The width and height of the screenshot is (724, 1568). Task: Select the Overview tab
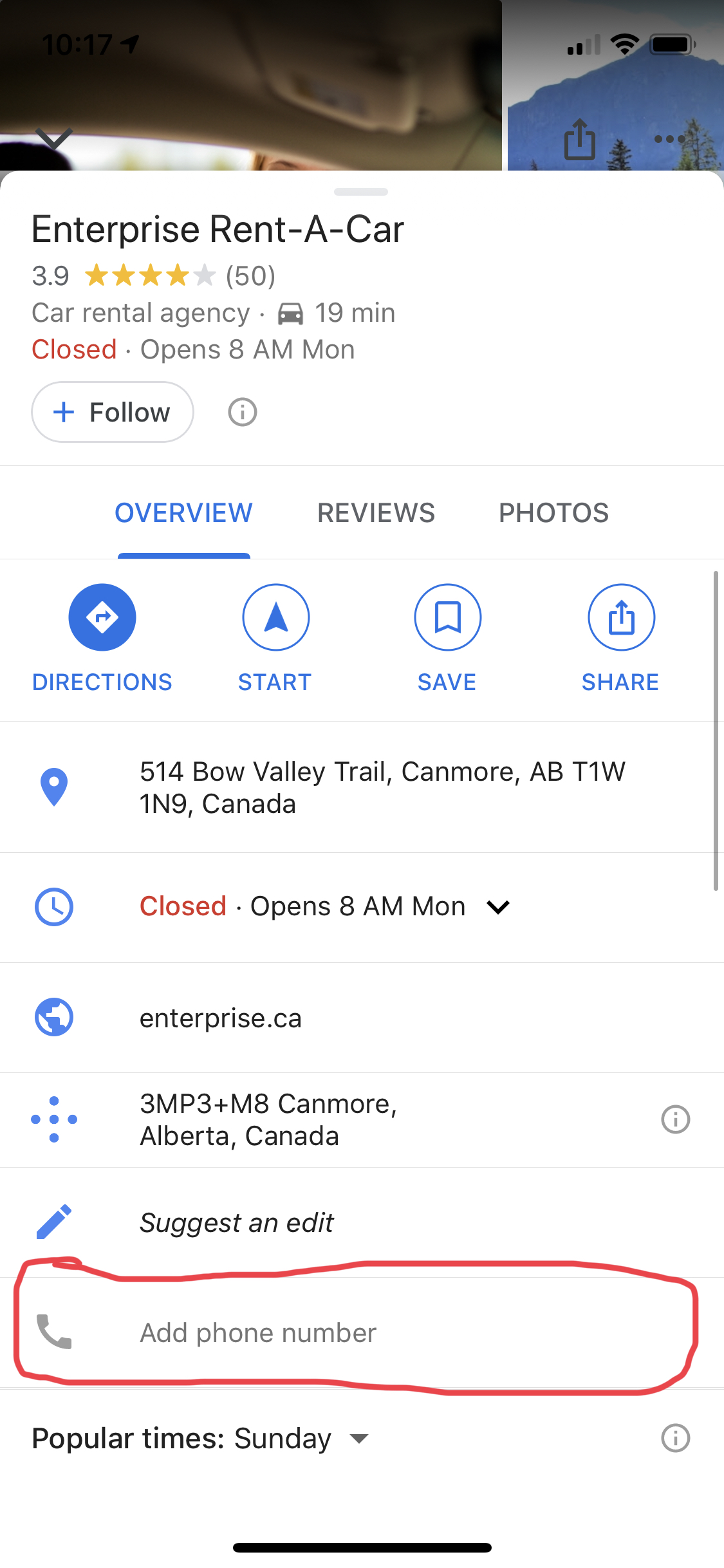183,513
